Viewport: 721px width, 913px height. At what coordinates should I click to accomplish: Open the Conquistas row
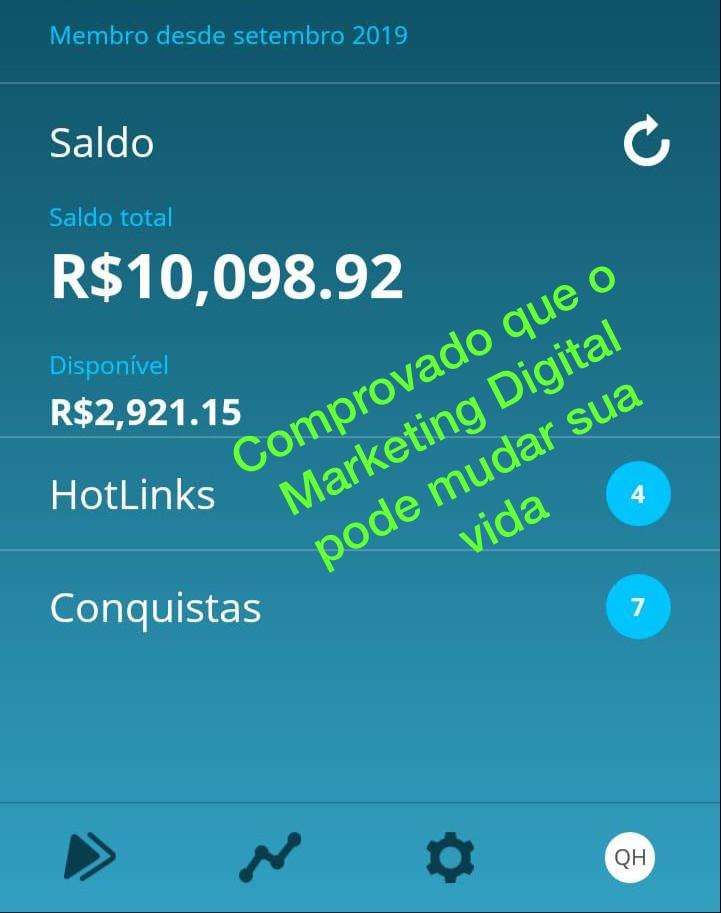coord(155,607)
